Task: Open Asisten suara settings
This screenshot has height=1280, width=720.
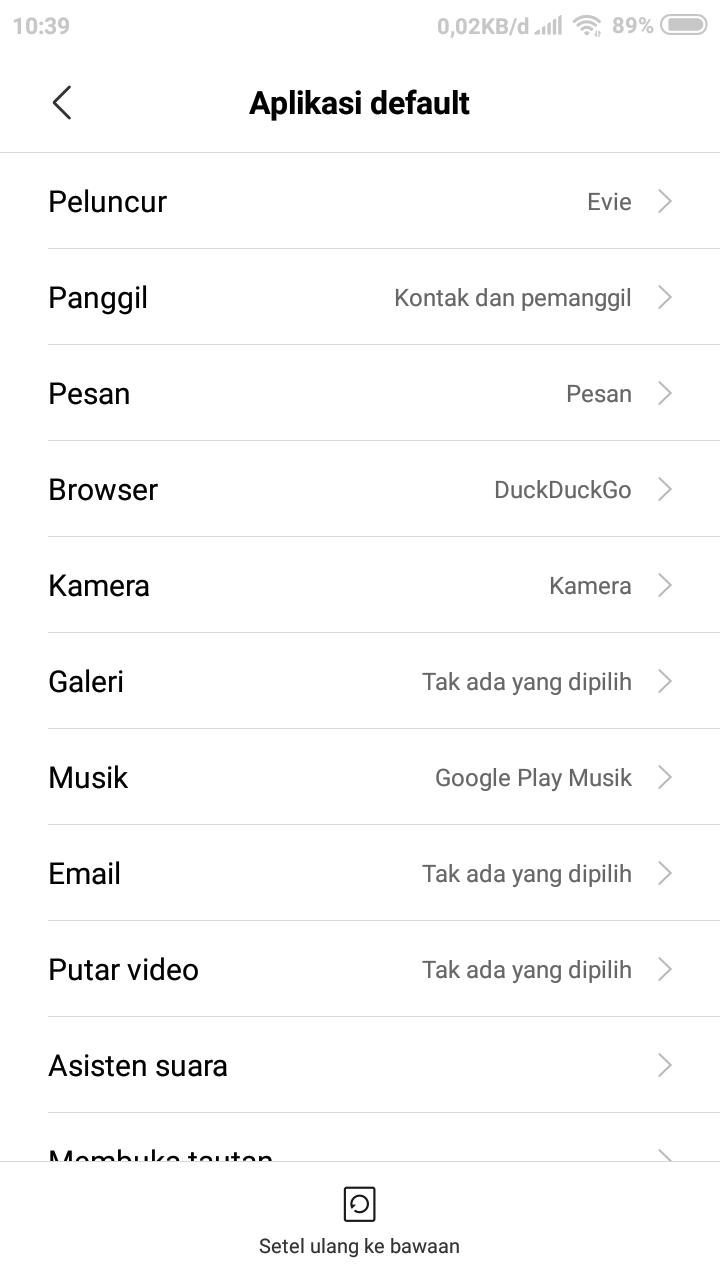Action: pos(360,1066)
